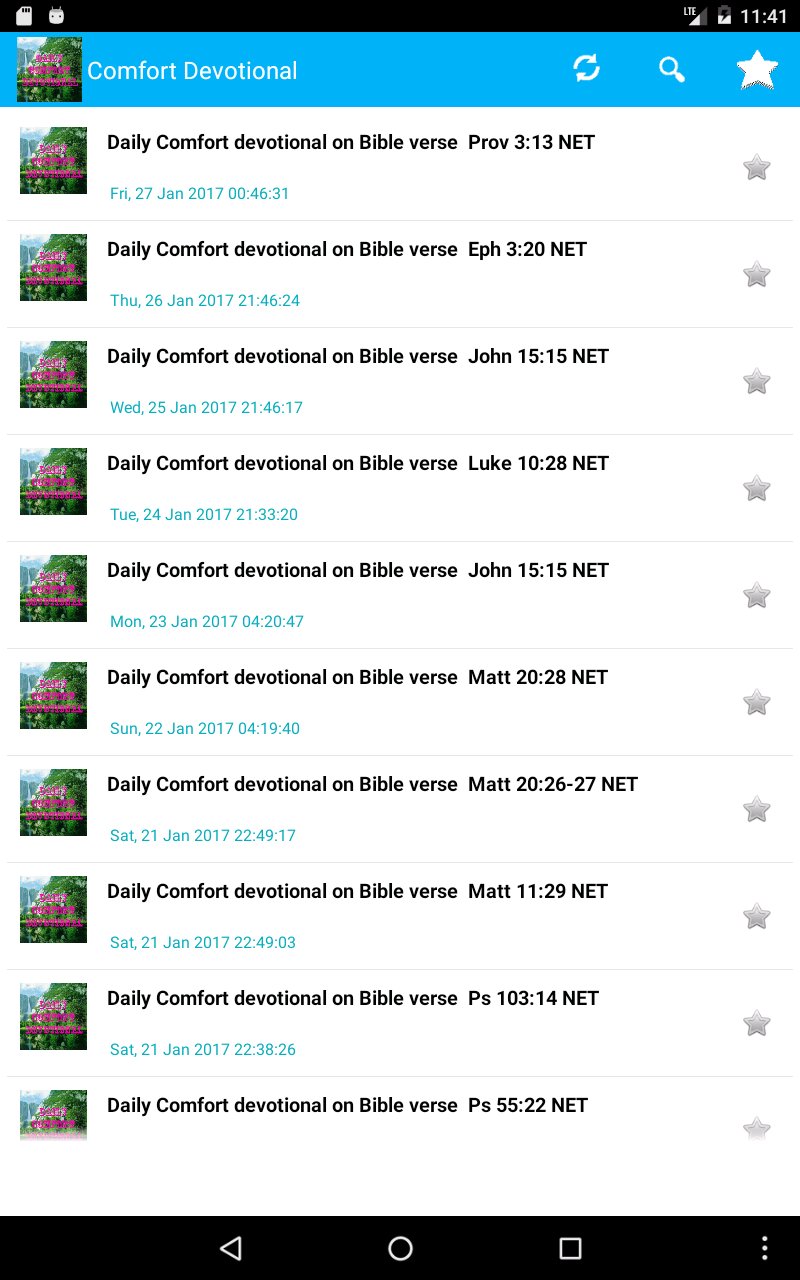Open the system overflow menu dots

765,1247
